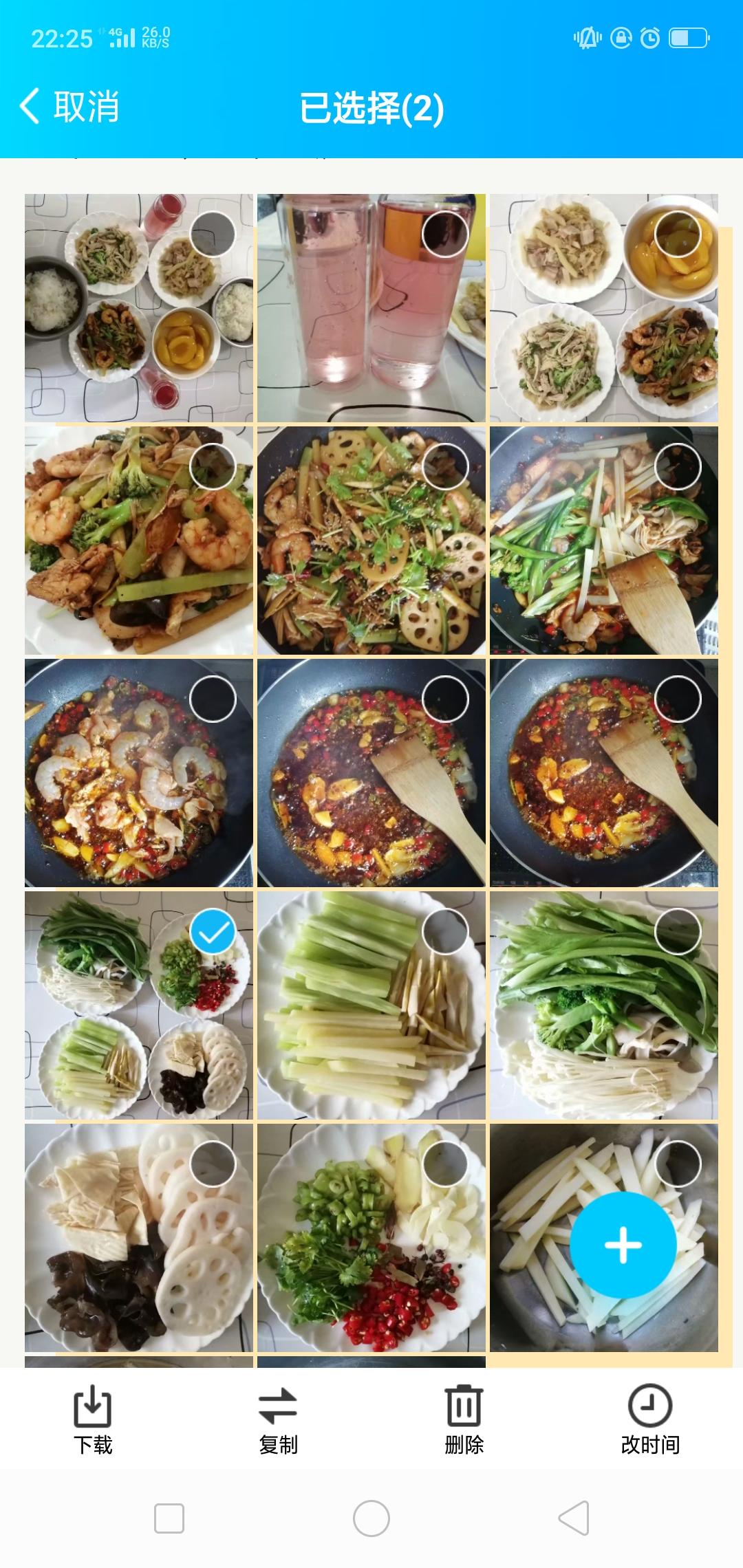Screen dimensions: 743x1568
Task: Select the potato strips in metal bowl photo
Action: click(678, 1164)
